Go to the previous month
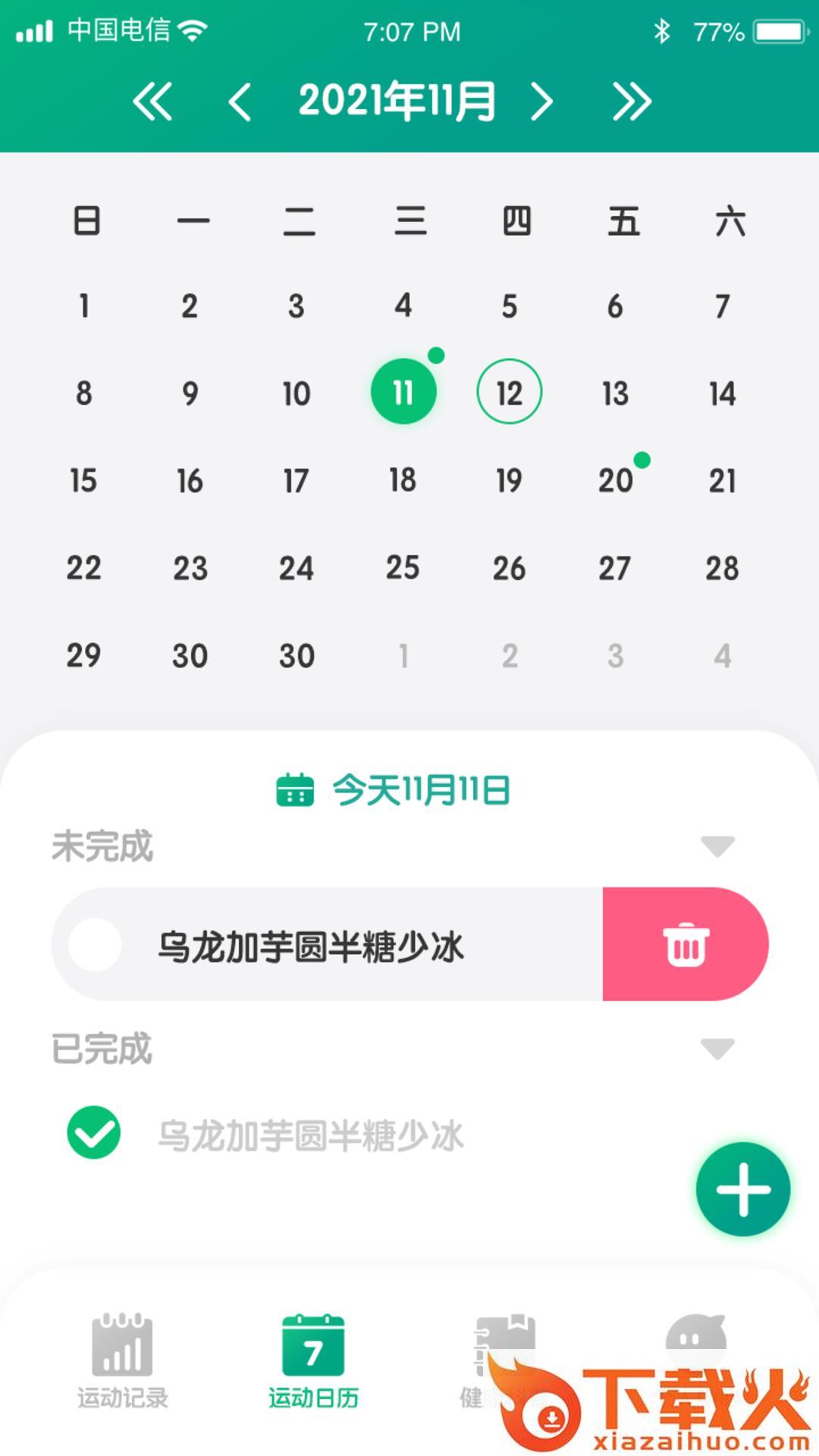Image resolution: width=819 pixels, height=1456 pixels. coord(240,102)
